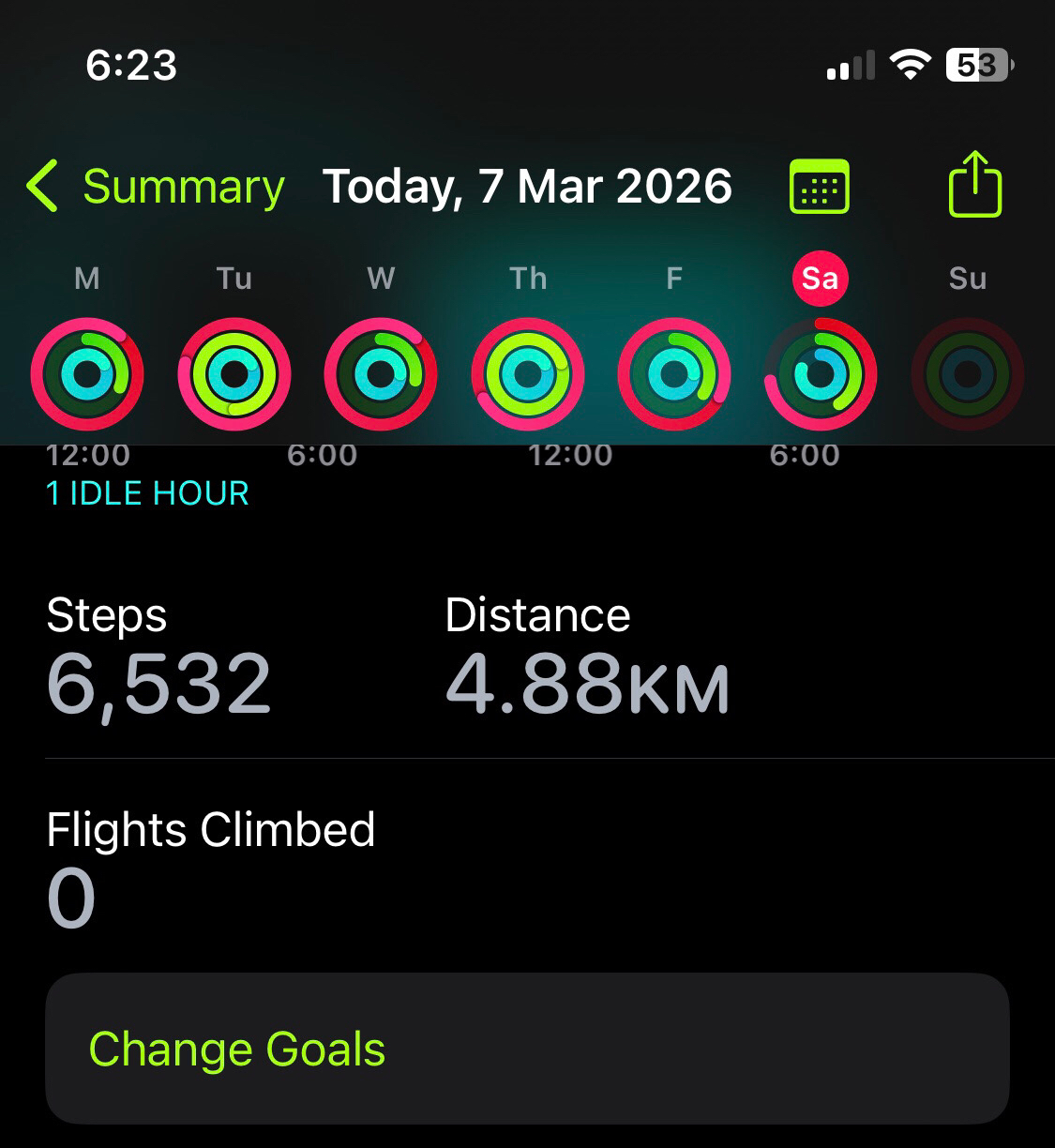Select Saturday's activity rings

point(821,374)
